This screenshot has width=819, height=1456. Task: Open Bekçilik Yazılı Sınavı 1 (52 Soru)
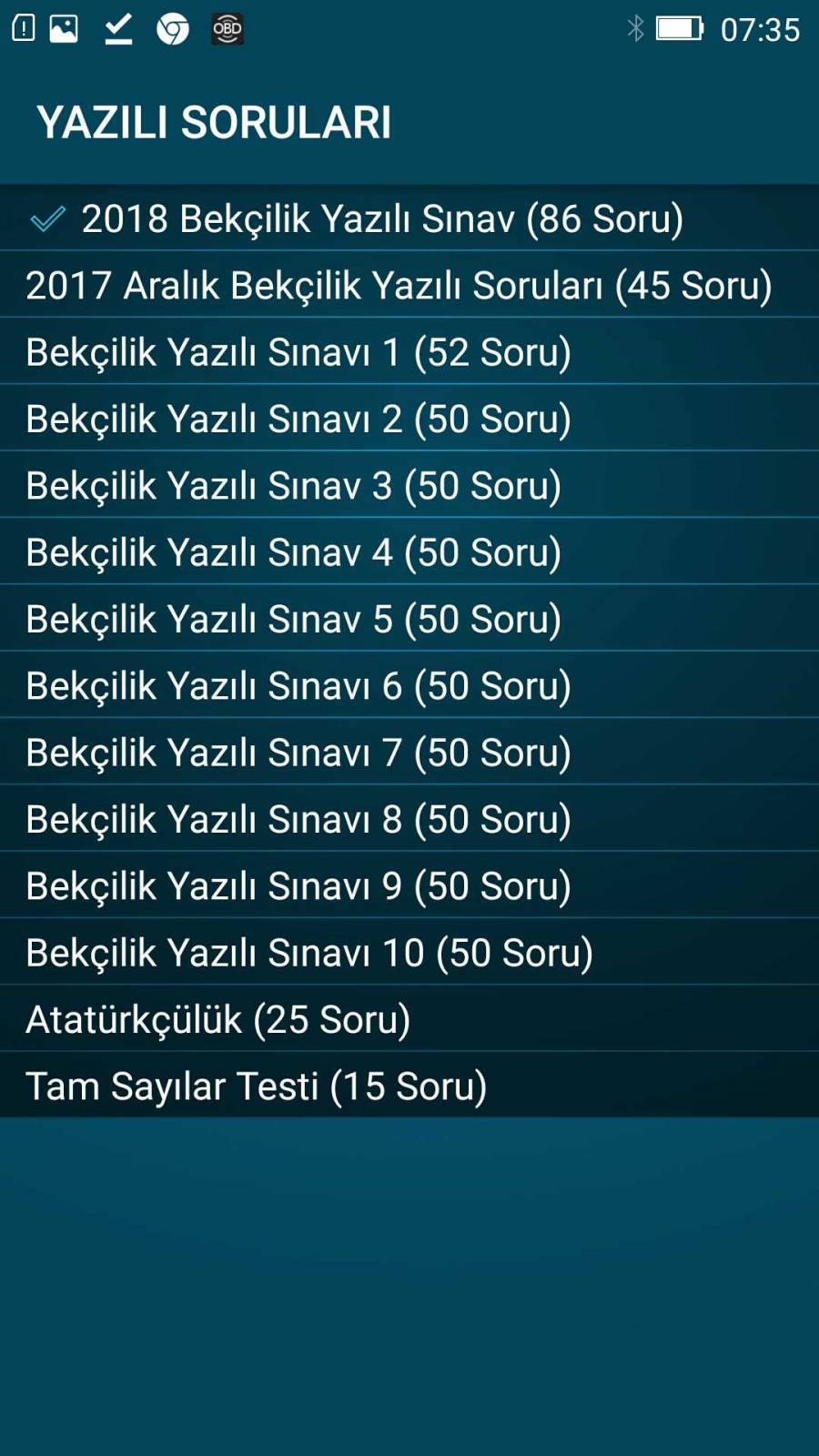click(298, 352)
